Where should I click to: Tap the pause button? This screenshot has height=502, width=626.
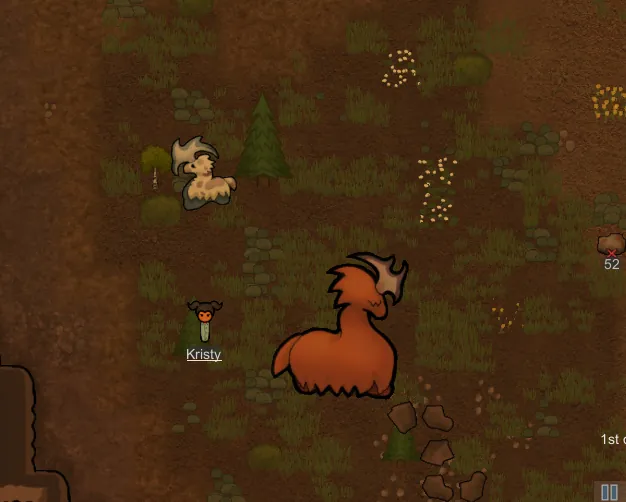[x=608, y=491]
